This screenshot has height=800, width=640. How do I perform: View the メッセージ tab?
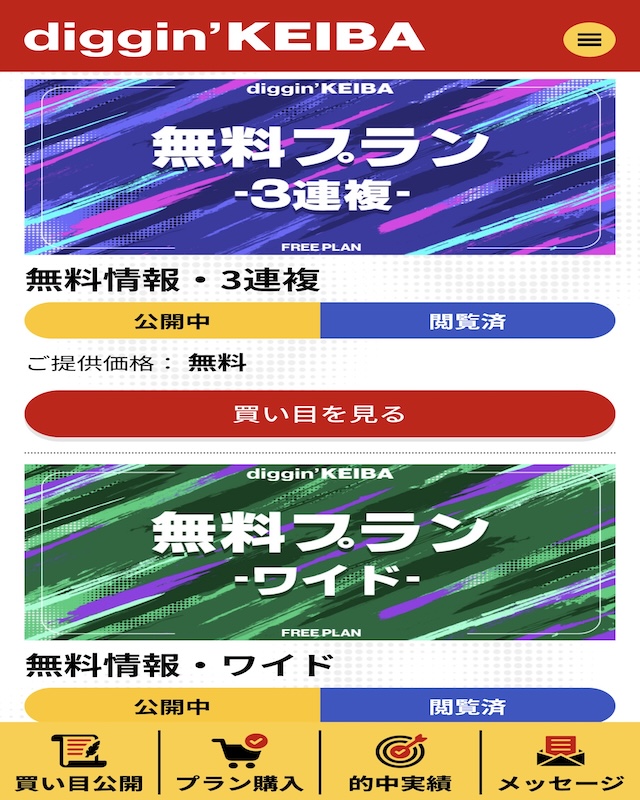(560, 762)
